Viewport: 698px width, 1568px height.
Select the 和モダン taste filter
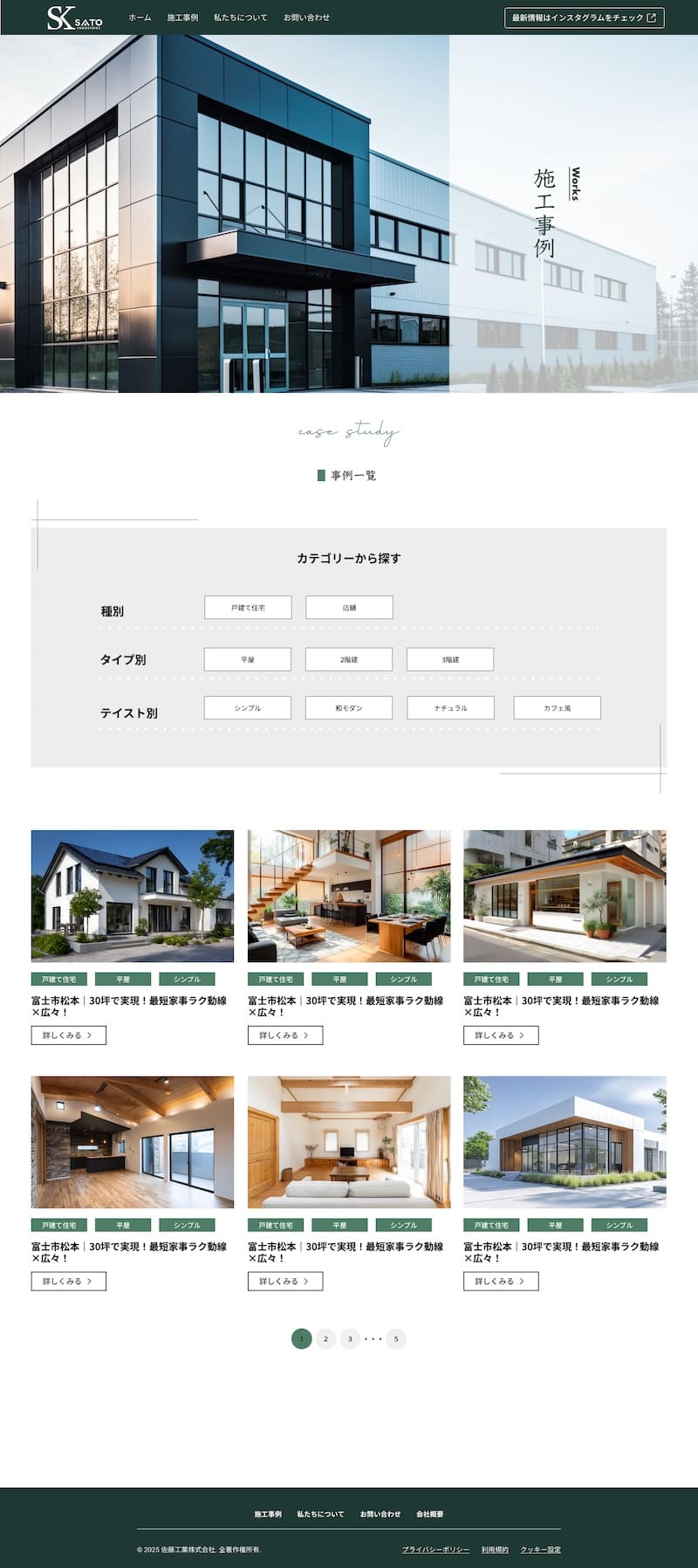(x=349, y=708)
